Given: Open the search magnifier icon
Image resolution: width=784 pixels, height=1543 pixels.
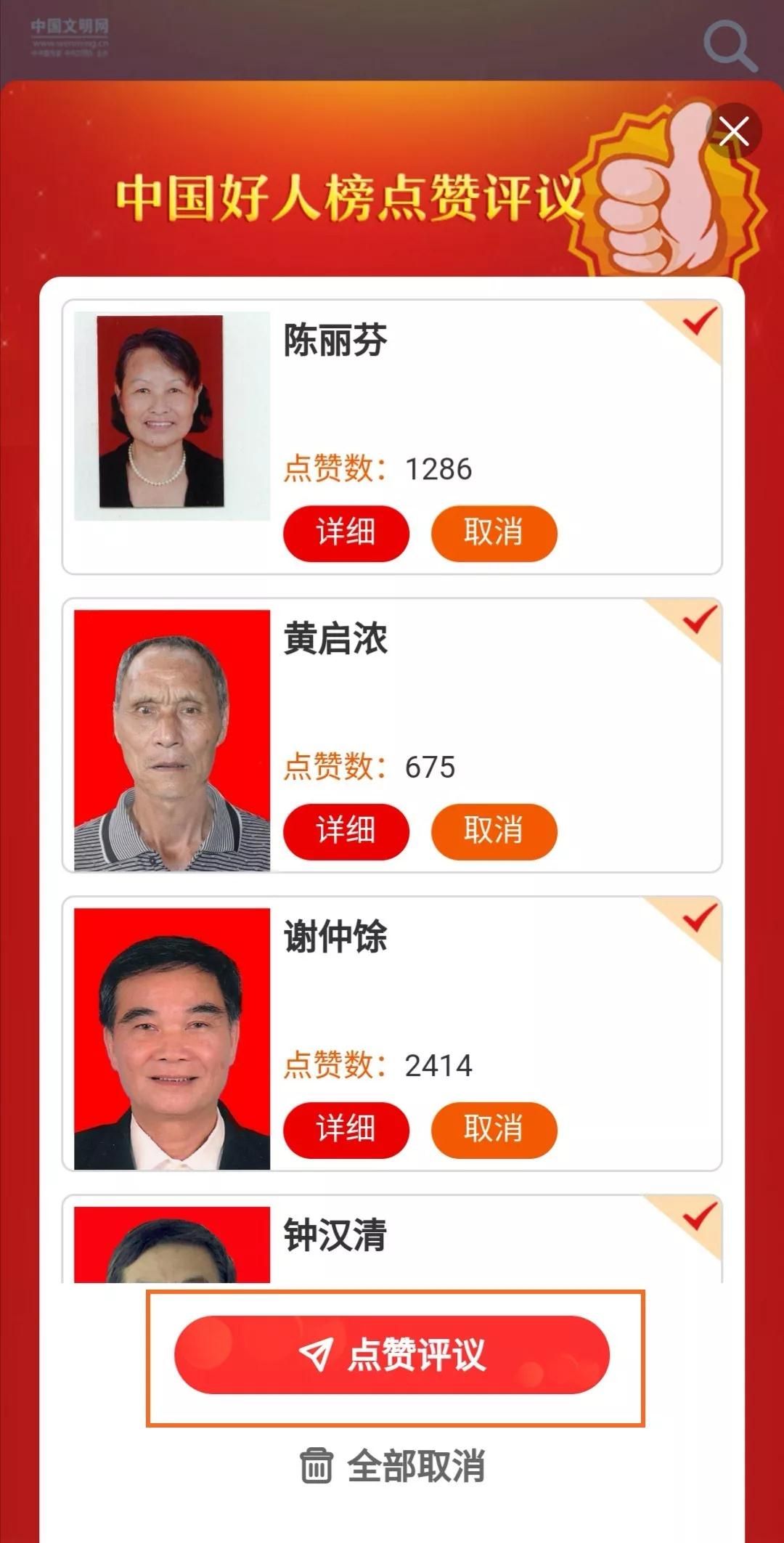Looking at the screenshot, I should [730, 46].
